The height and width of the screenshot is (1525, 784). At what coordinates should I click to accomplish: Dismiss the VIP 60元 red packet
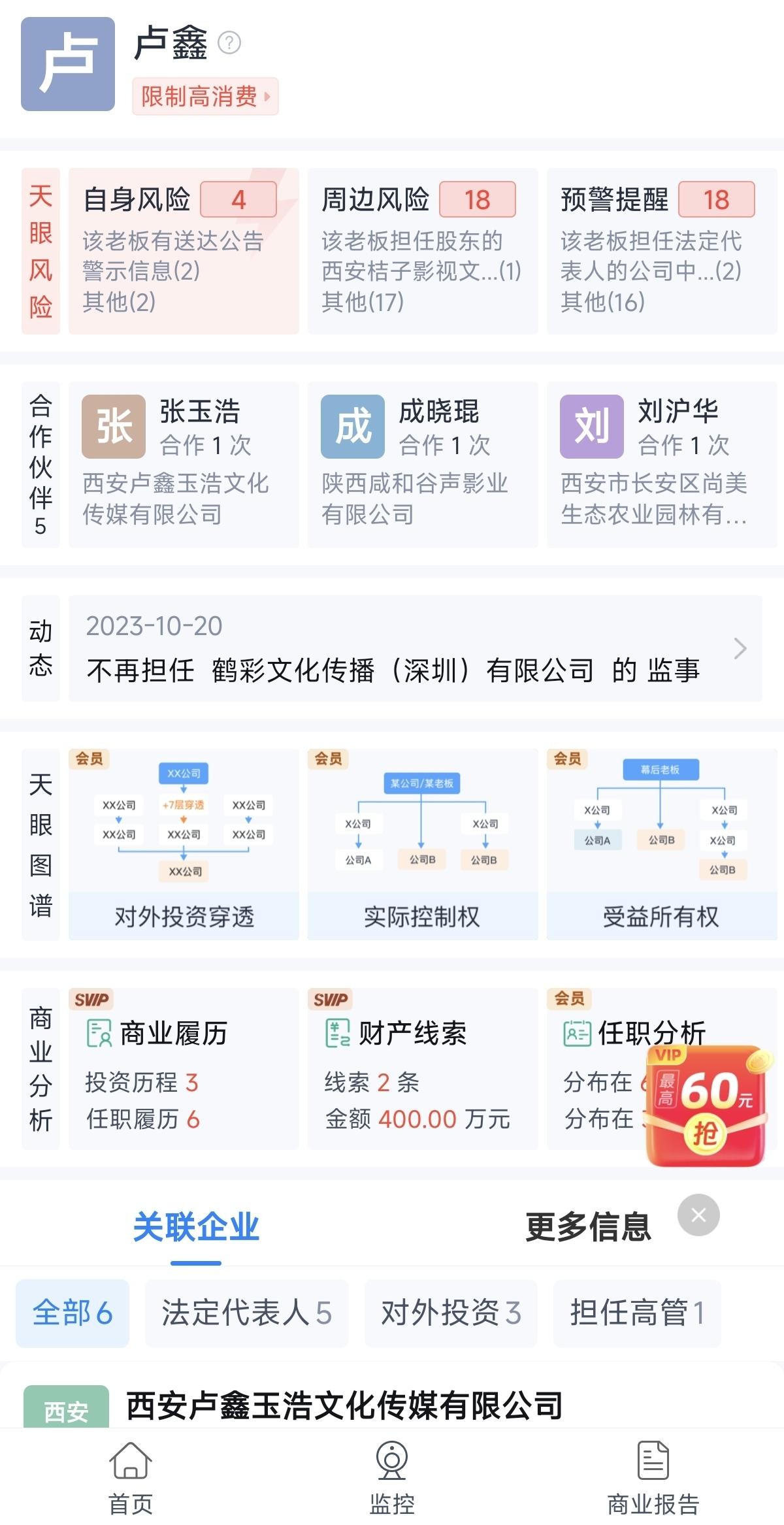698,1215
